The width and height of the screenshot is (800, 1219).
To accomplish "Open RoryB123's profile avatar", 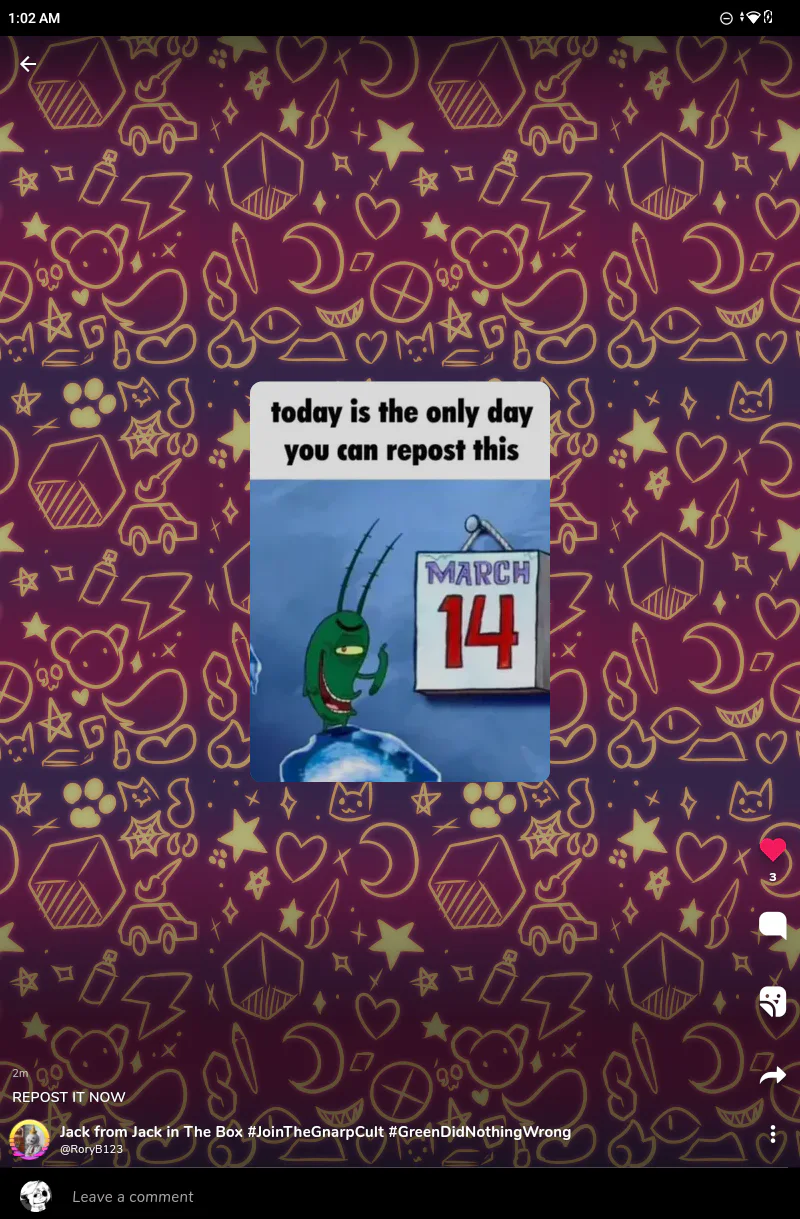I will coord(29,1140).
